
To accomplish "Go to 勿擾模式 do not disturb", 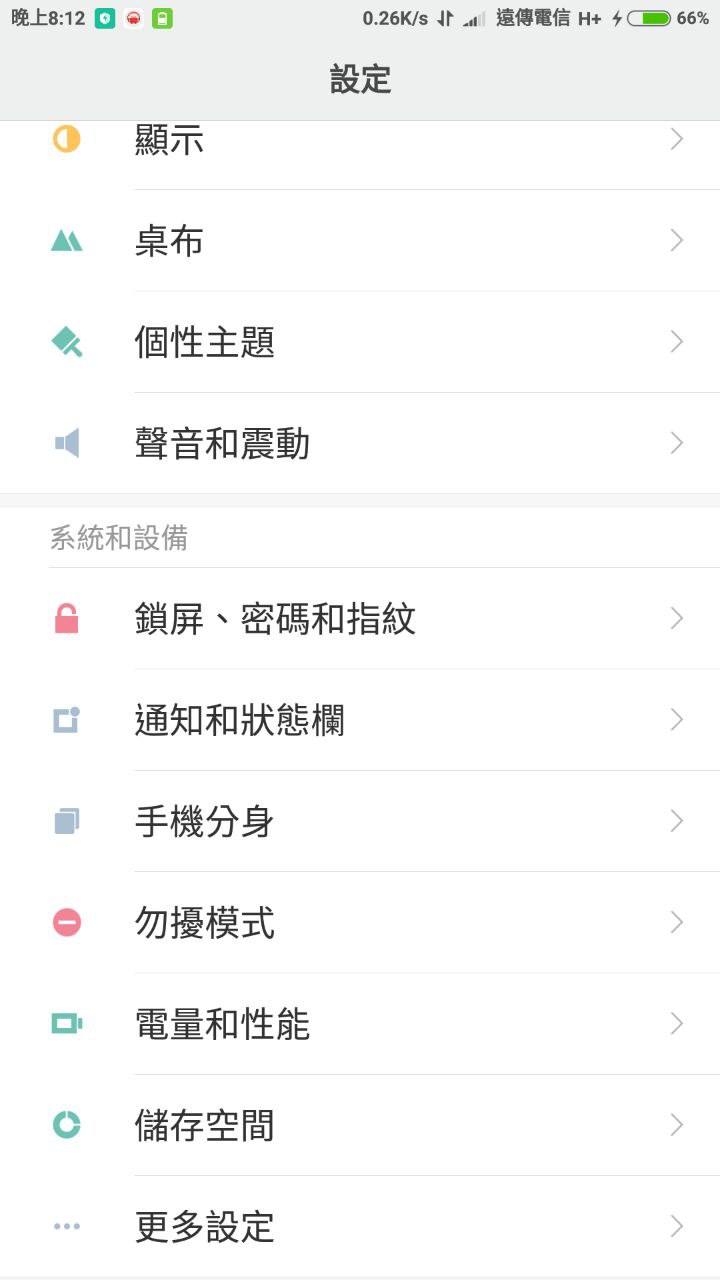I will [x=360, y=922].
